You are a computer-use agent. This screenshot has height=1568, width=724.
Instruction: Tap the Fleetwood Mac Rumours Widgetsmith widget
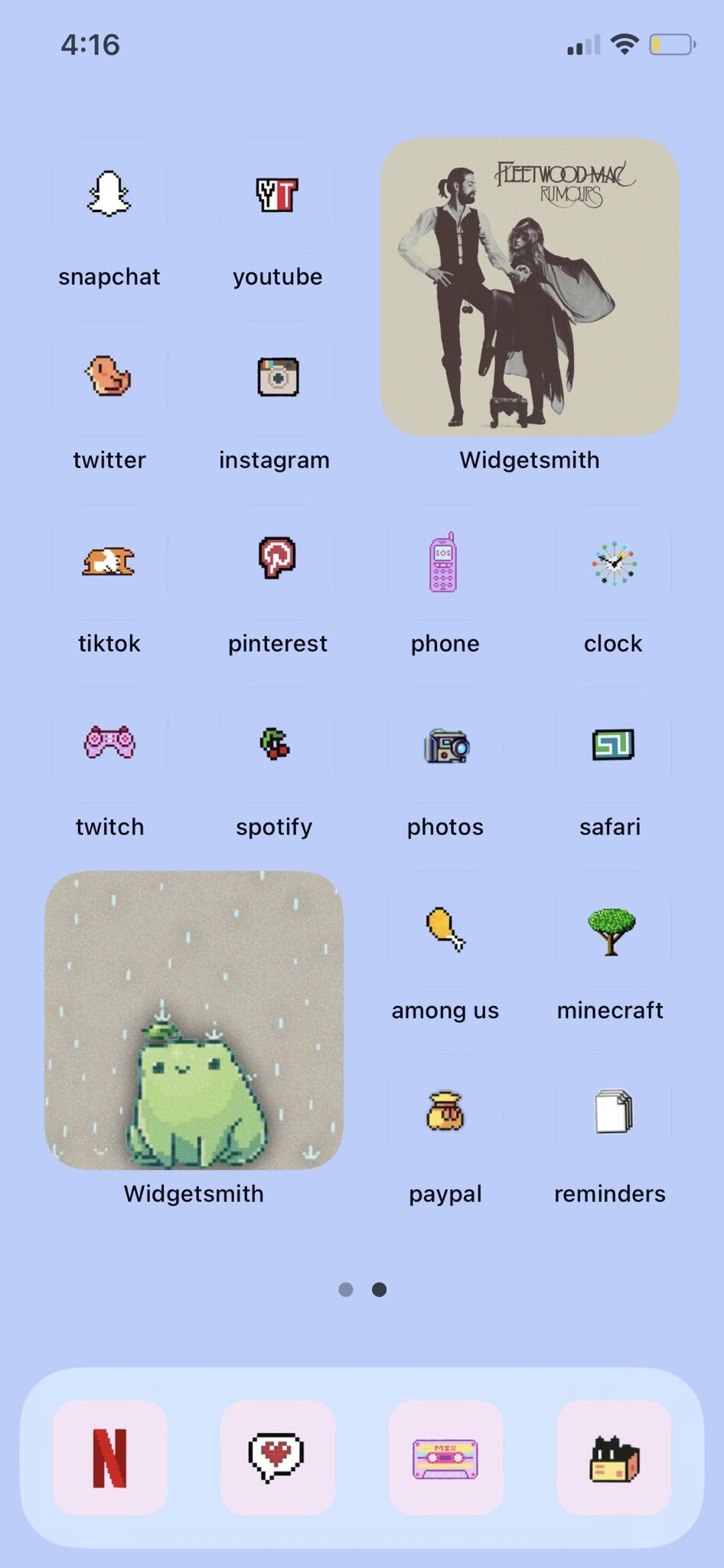coord(530,287)
